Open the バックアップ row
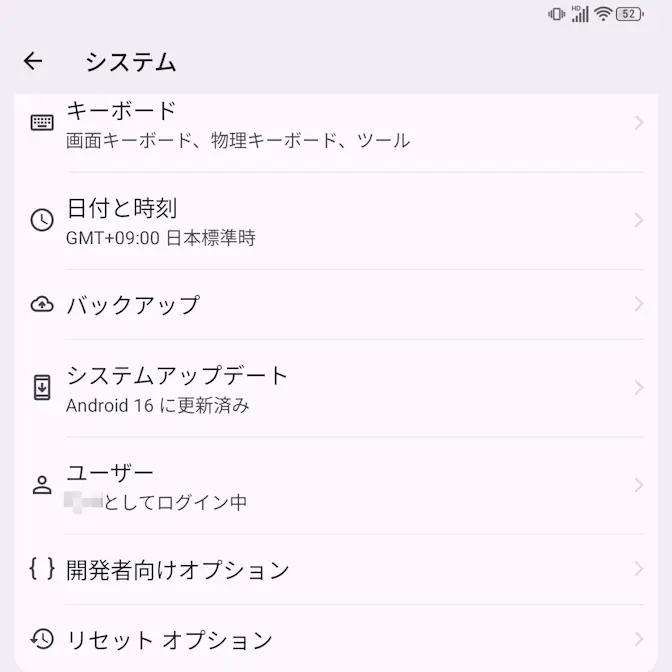 [x=336, y=304]
